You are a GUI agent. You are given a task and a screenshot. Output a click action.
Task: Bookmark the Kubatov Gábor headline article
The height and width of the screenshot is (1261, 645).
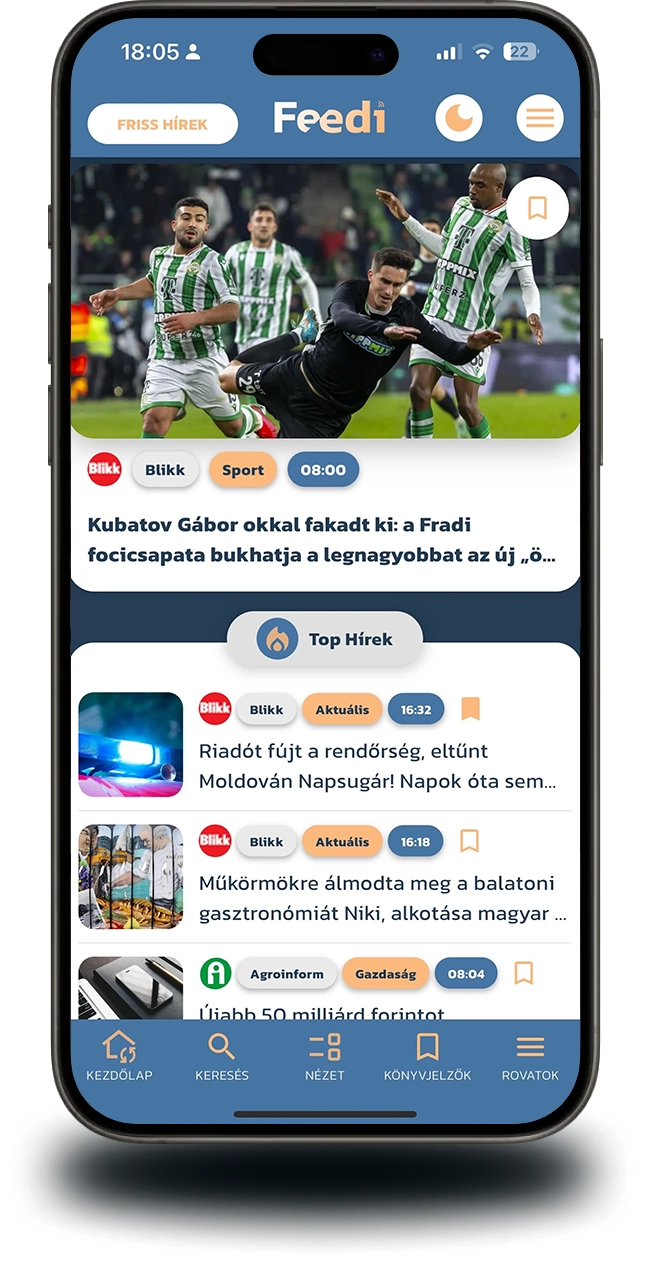537,208
